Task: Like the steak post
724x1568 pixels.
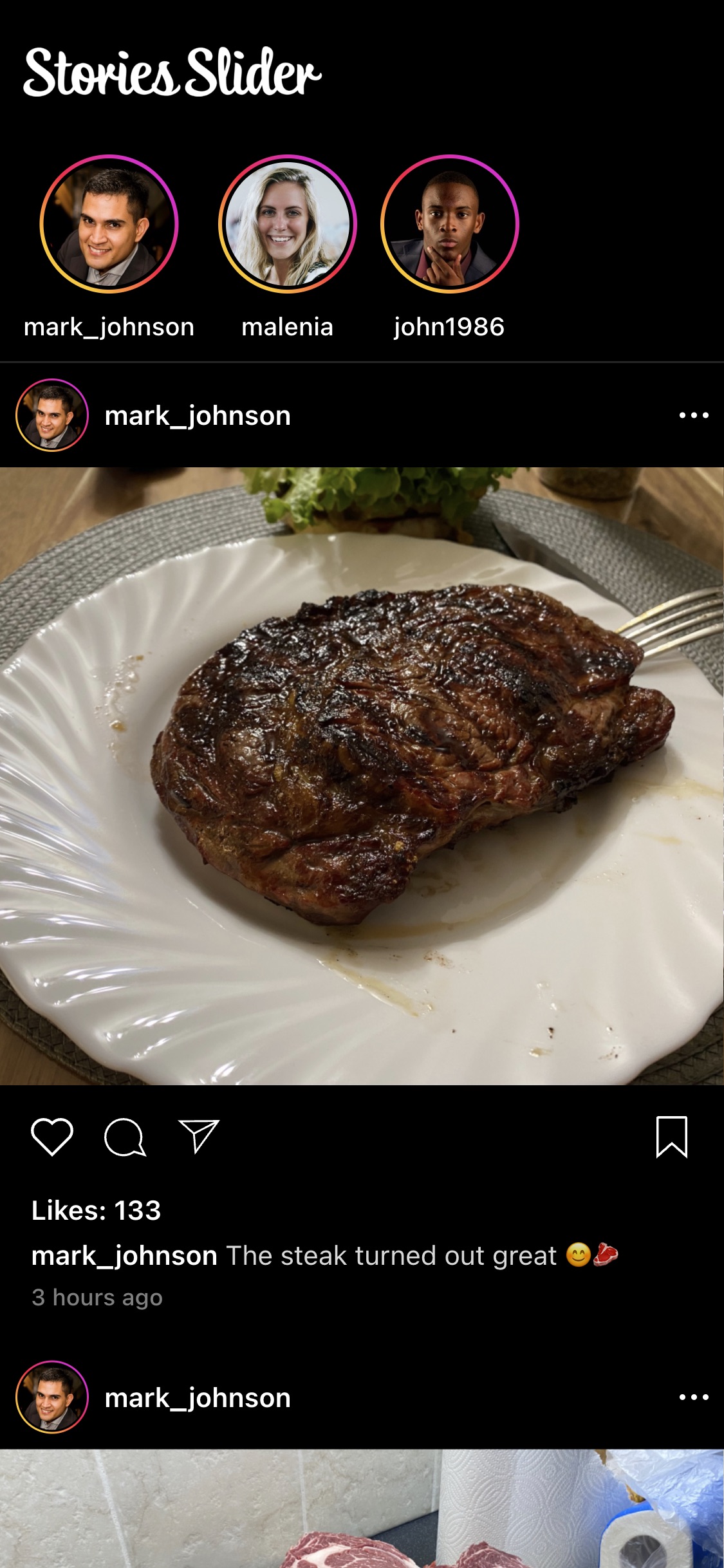Action: point(52,1137)
